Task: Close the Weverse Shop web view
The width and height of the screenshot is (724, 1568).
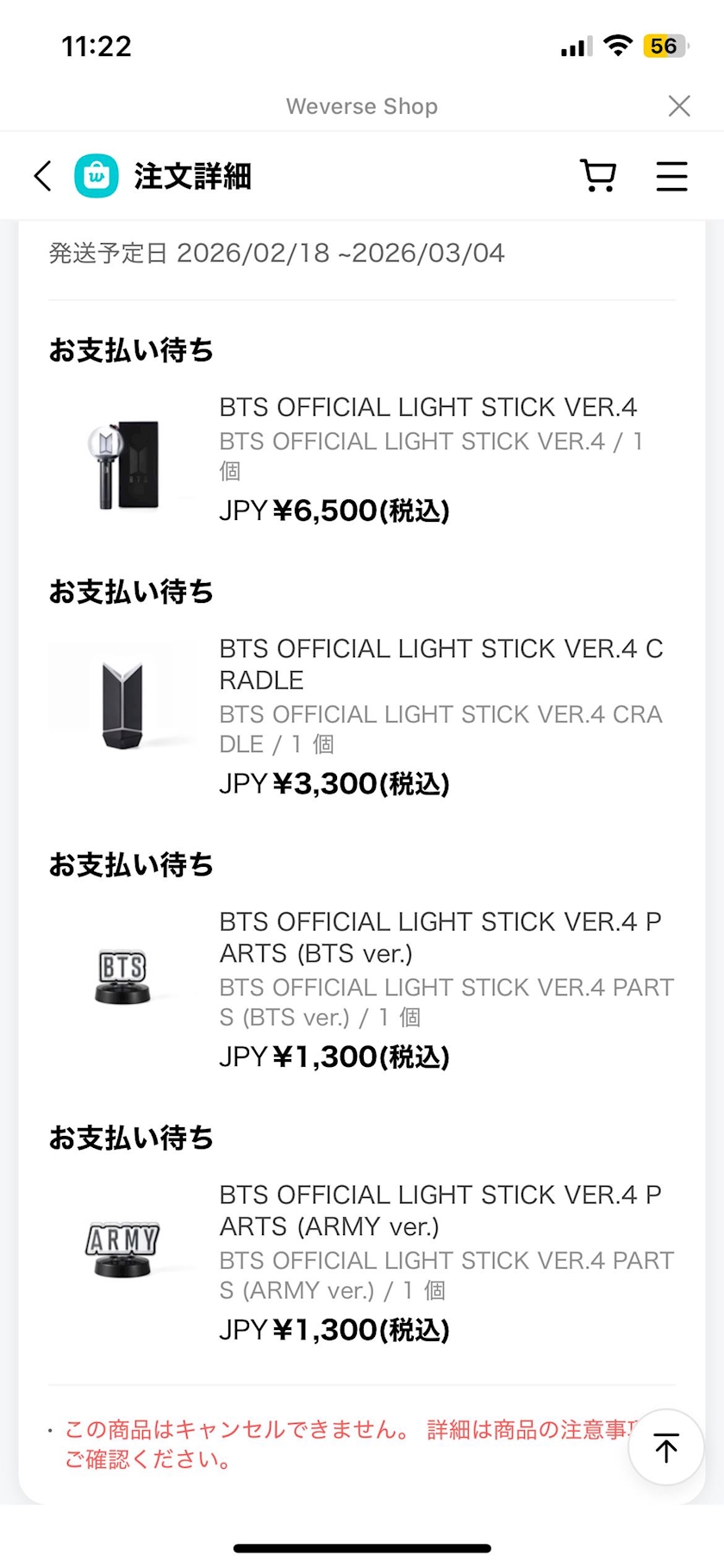Action: tap(679, 106)
